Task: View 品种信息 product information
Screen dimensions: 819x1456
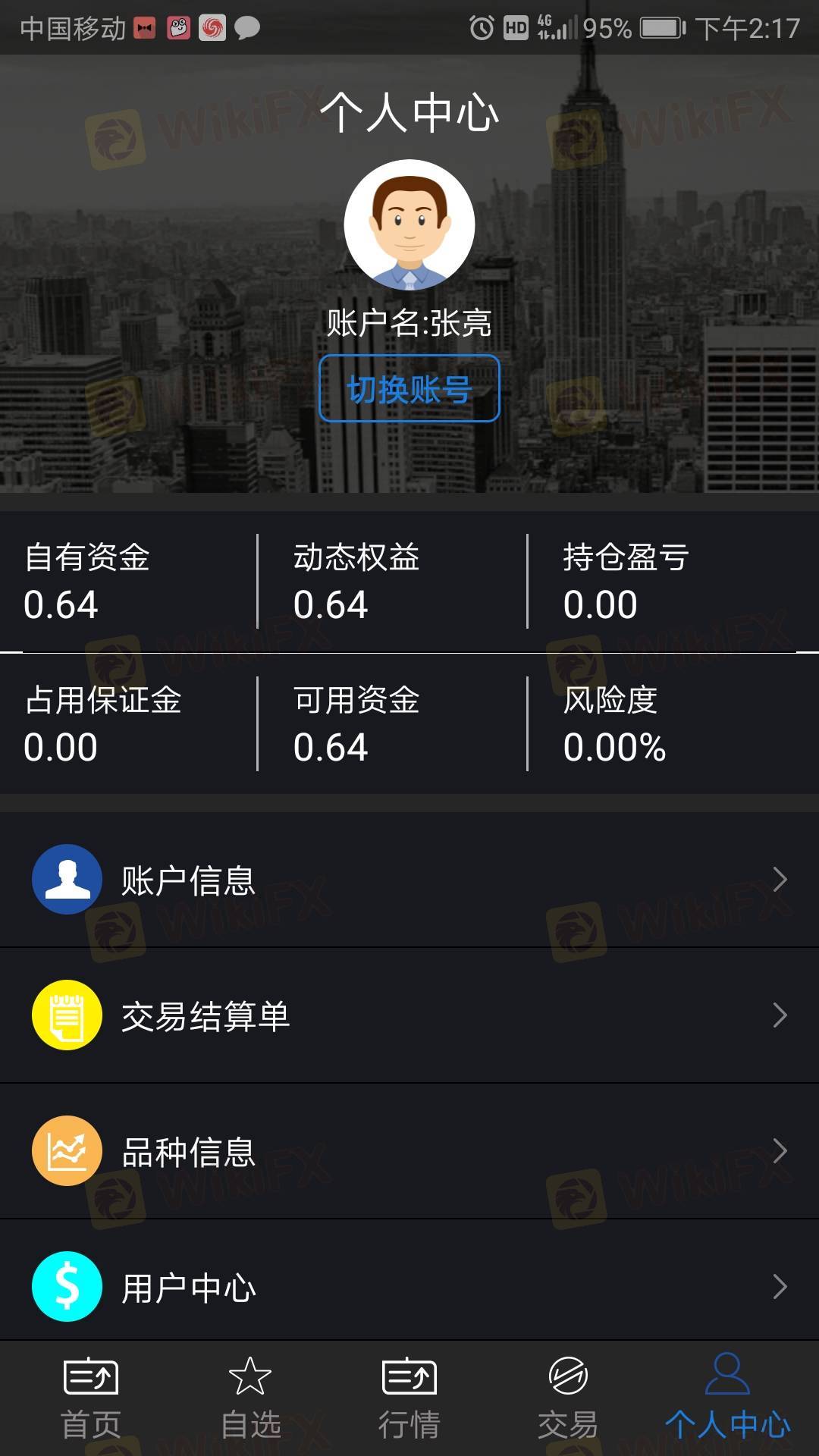Action: [x=409, y=1151]
